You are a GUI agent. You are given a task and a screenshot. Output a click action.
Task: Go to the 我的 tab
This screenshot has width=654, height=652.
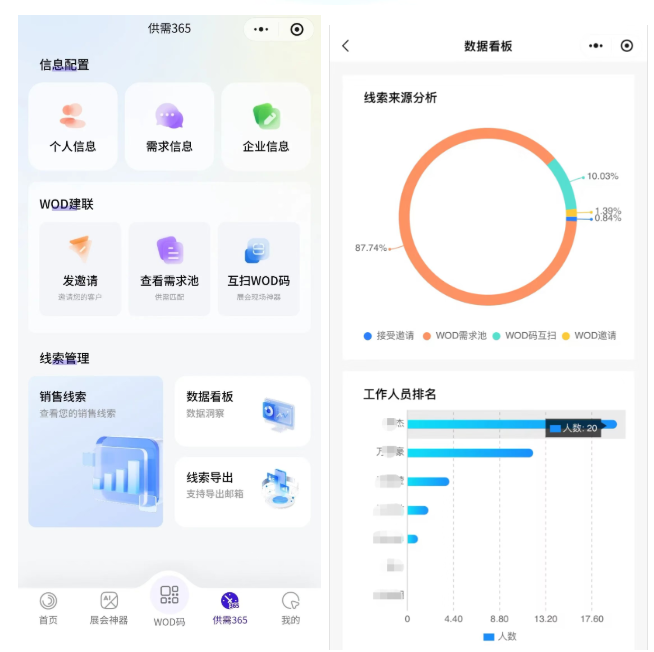click(x=290, y=608)
